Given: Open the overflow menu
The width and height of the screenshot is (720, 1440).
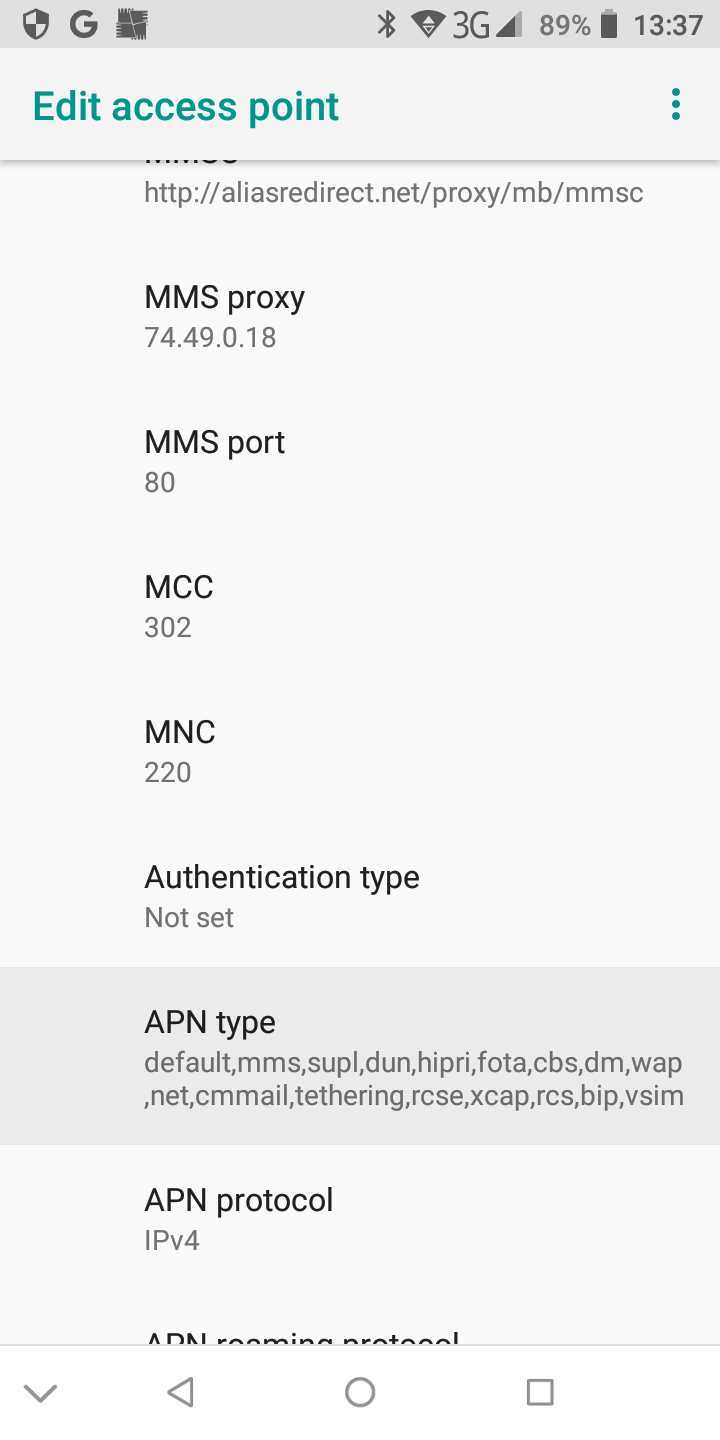Looking at the screenshot, I should tap(676, 105).
